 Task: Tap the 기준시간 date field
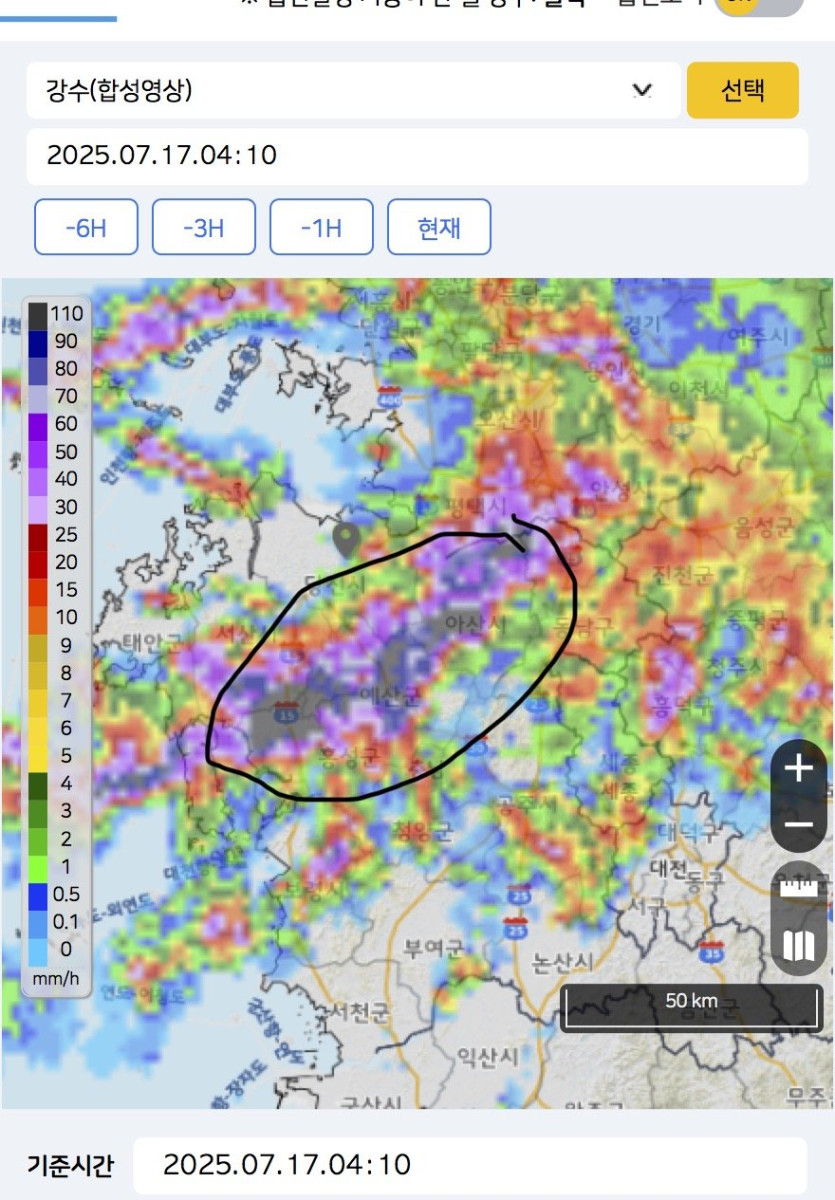coord(469,1165)
